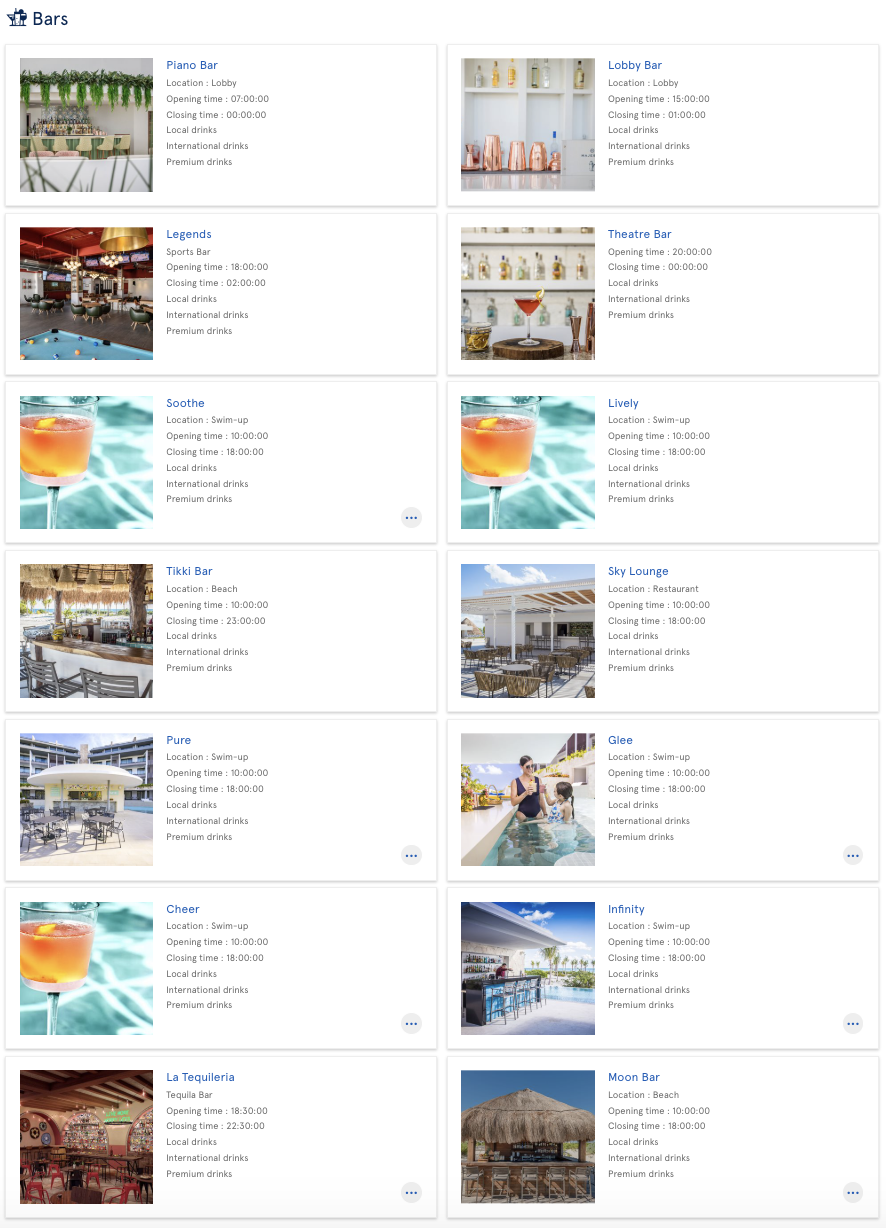Open more options on the Lively card
Viewport: 886px width, 1228px height.
852,517
